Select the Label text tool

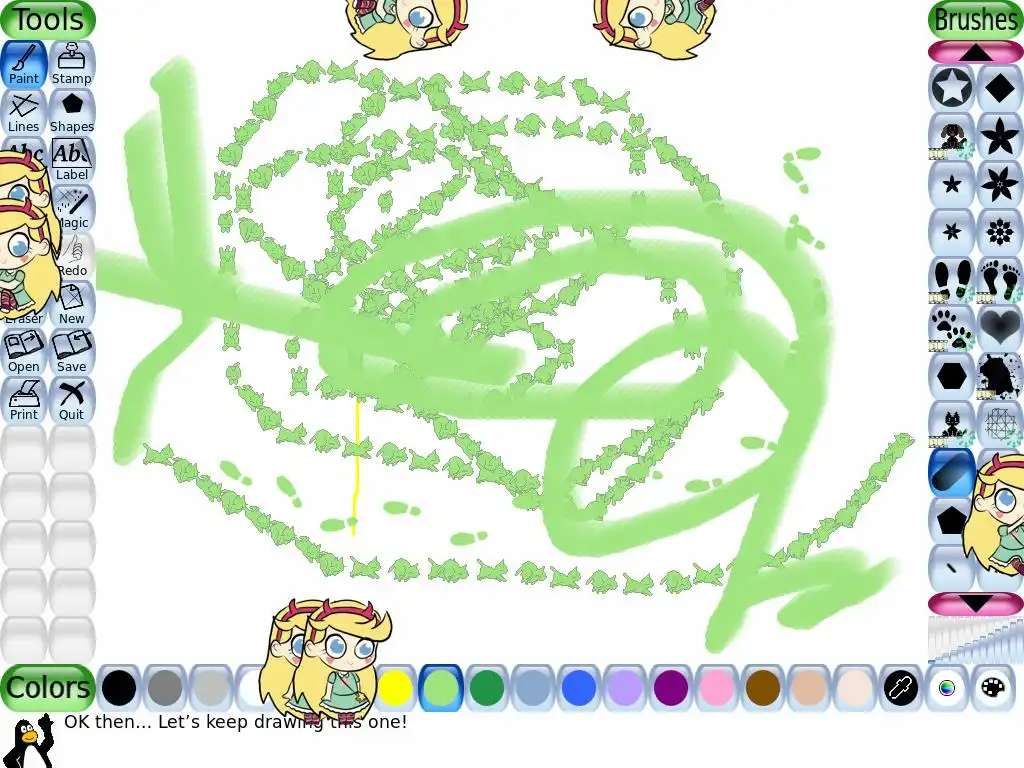[x=72, y=160]
